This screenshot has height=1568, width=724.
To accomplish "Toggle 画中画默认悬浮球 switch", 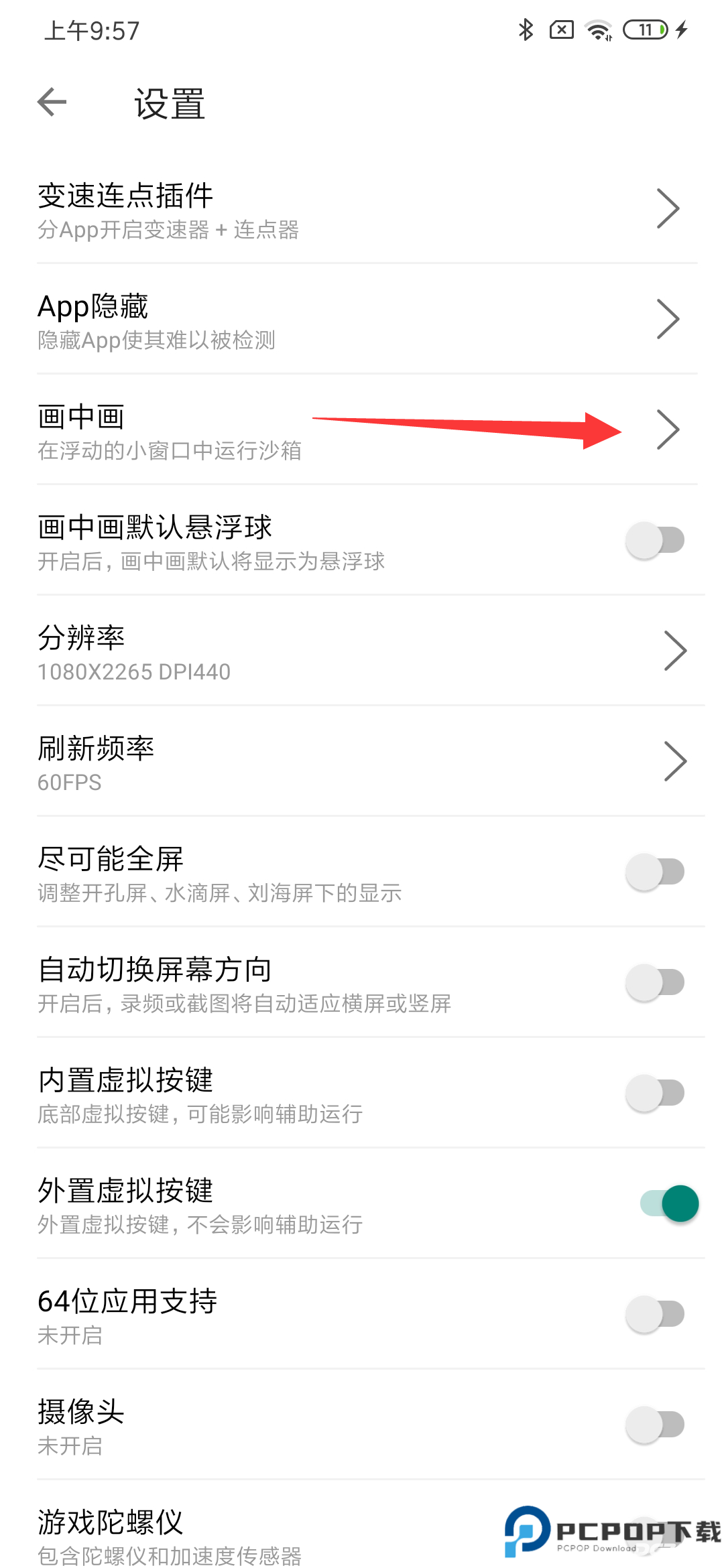I will 655,540.
